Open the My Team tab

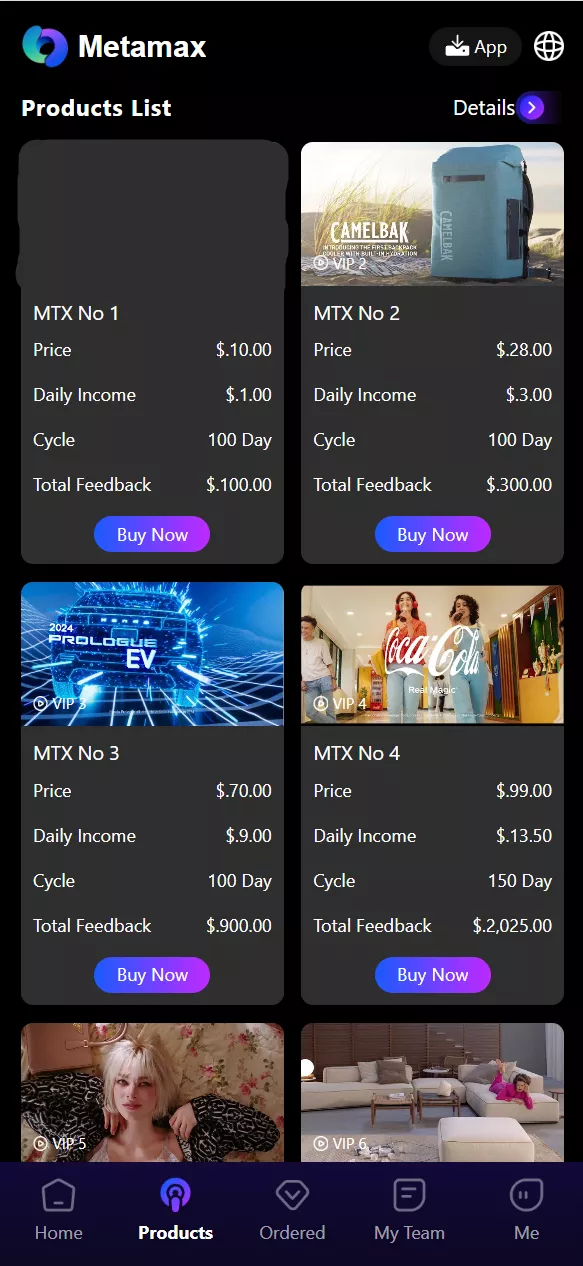(409, 1210)
